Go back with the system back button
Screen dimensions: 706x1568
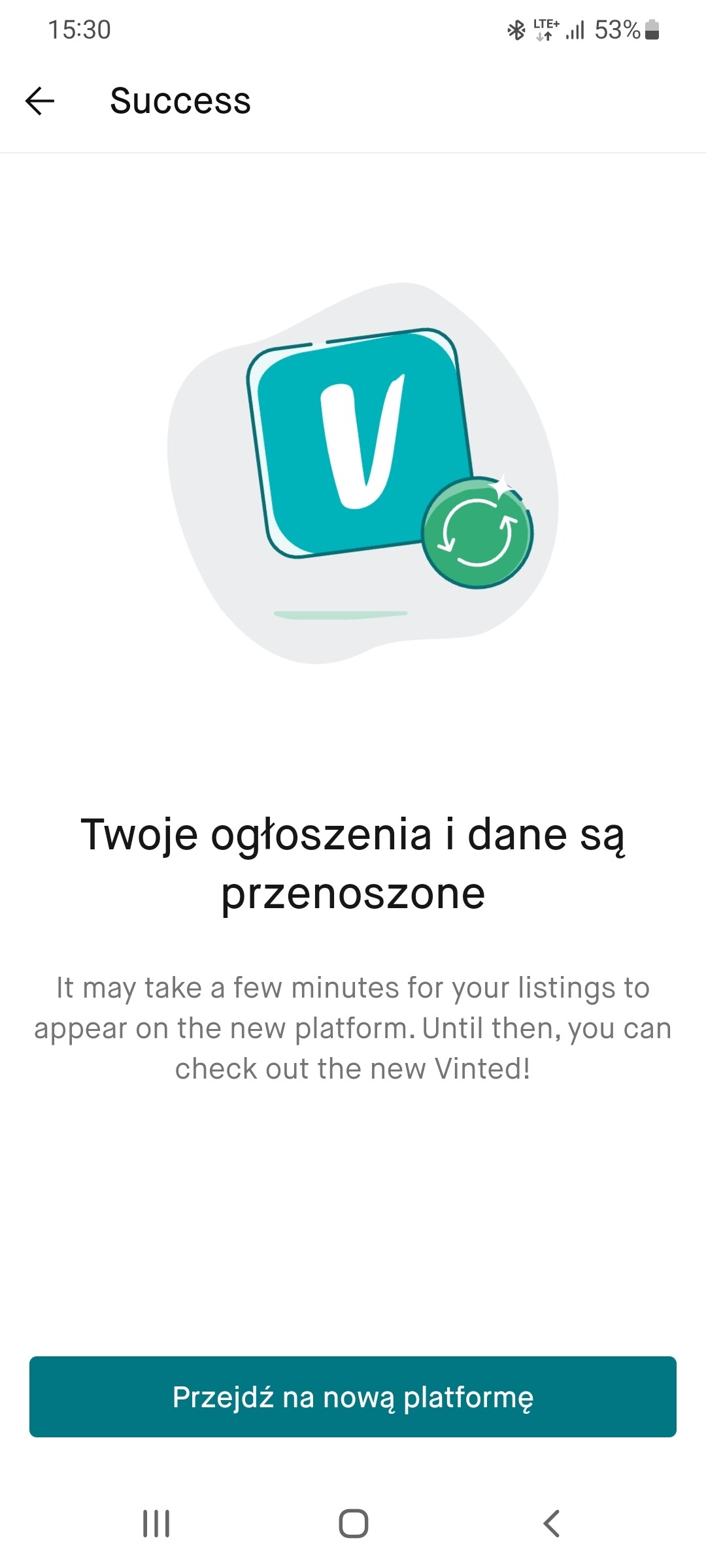pos(551,1524)
